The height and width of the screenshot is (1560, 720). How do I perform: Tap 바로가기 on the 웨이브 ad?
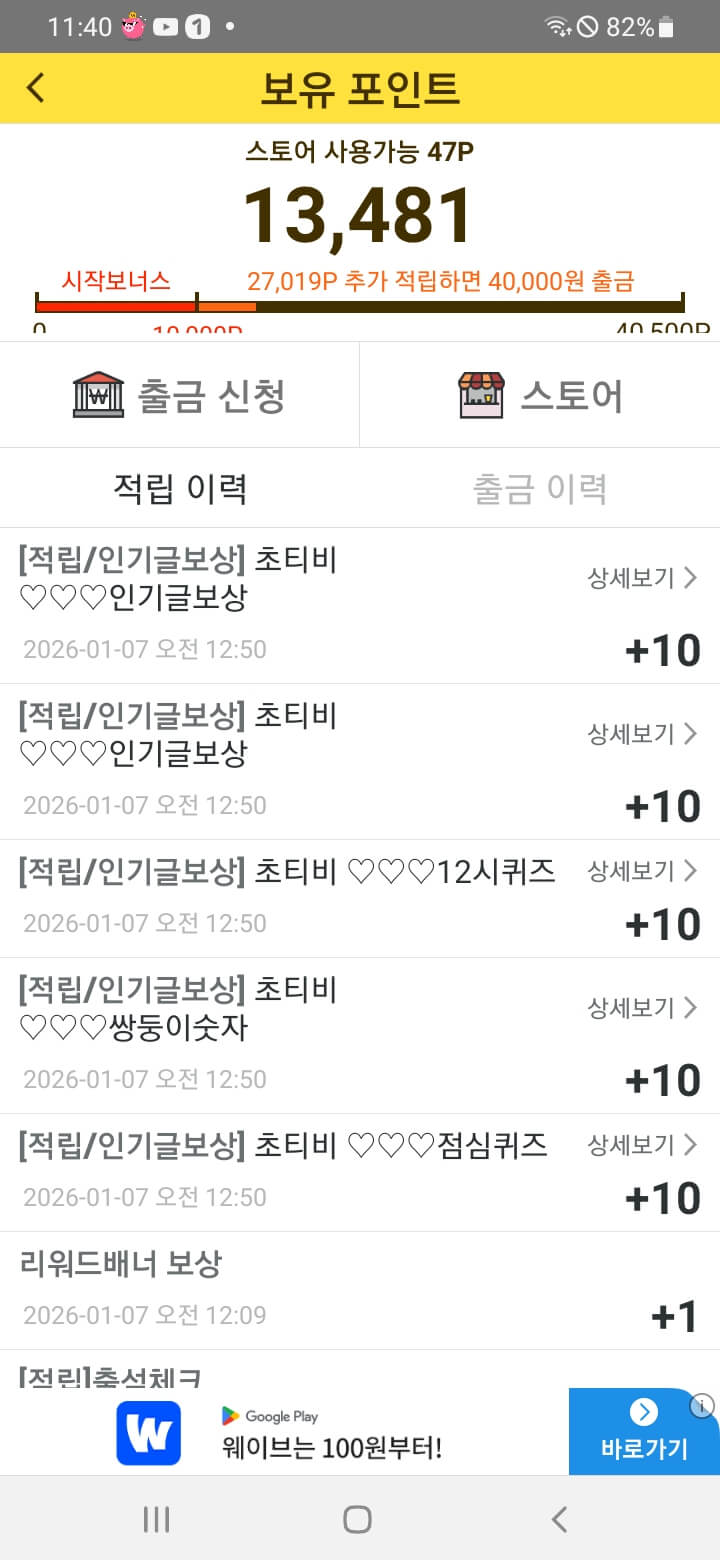[x=643, y=1432]
